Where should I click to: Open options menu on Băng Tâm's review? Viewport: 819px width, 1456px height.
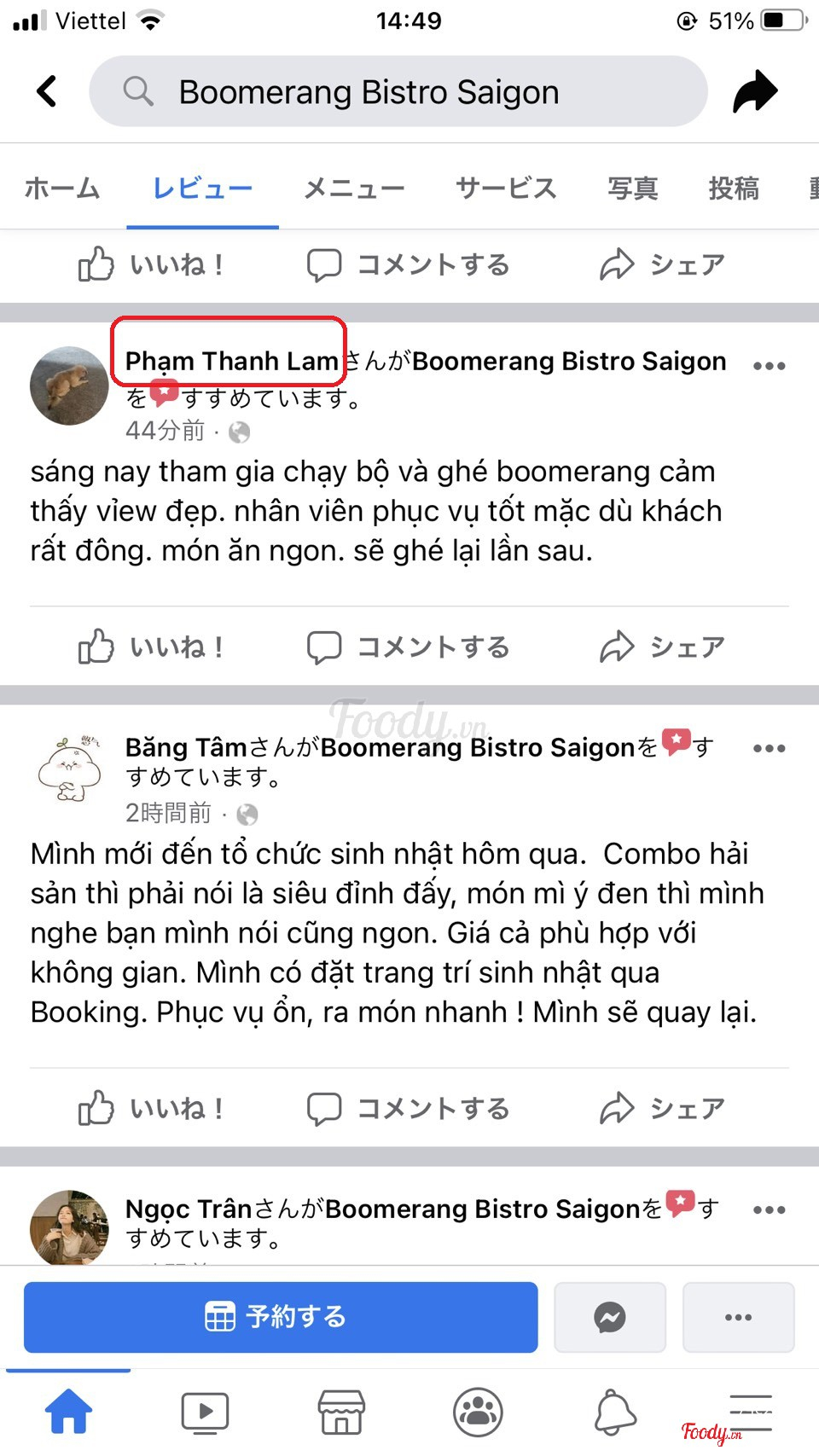(769, 749)
